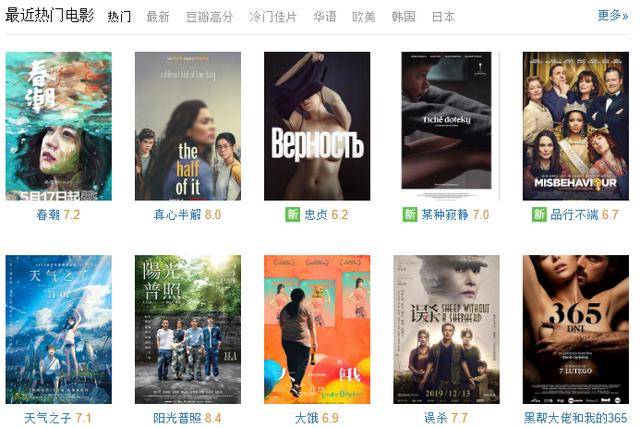Select the 热门 tab
640x428 pixels.
click(119, 17)
